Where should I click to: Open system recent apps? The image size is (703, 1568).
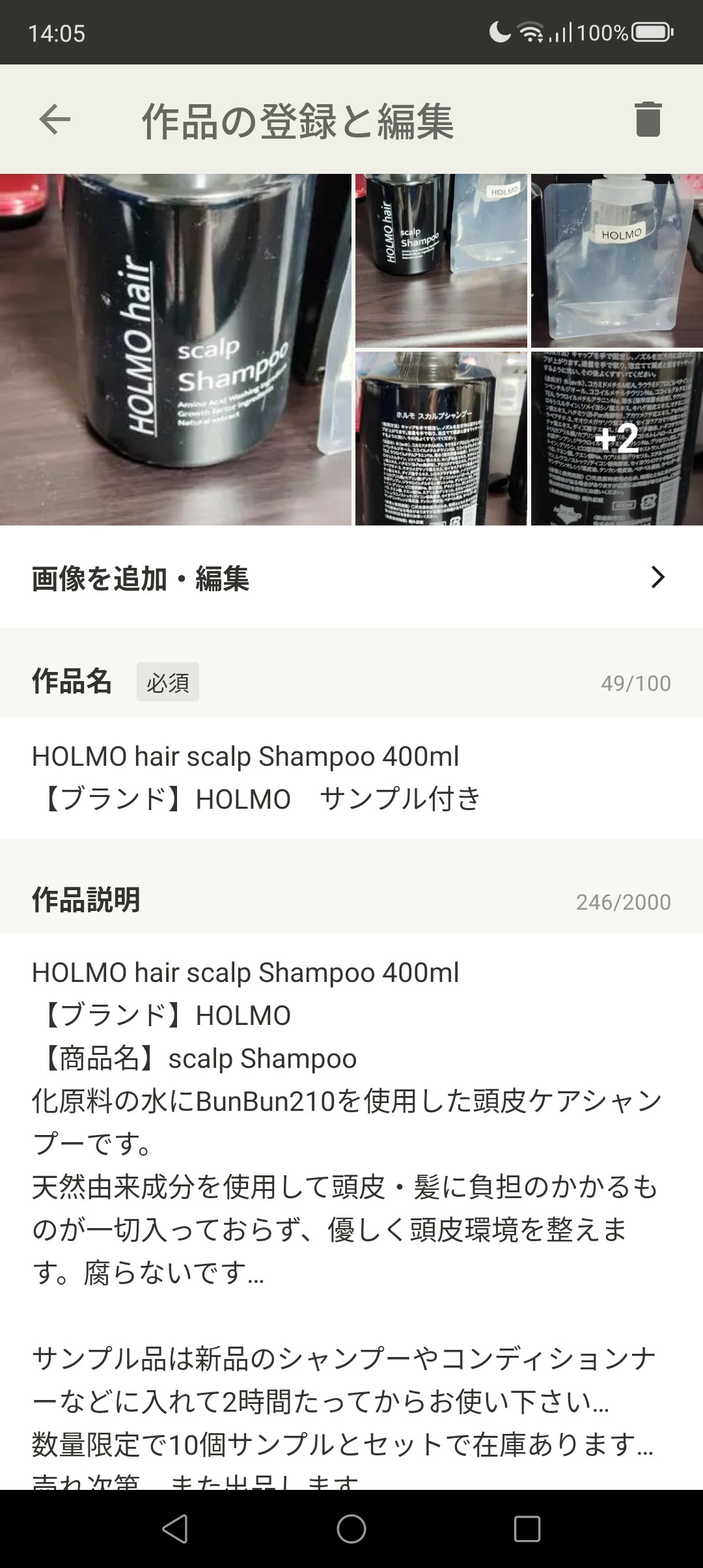click(527, 1528)
